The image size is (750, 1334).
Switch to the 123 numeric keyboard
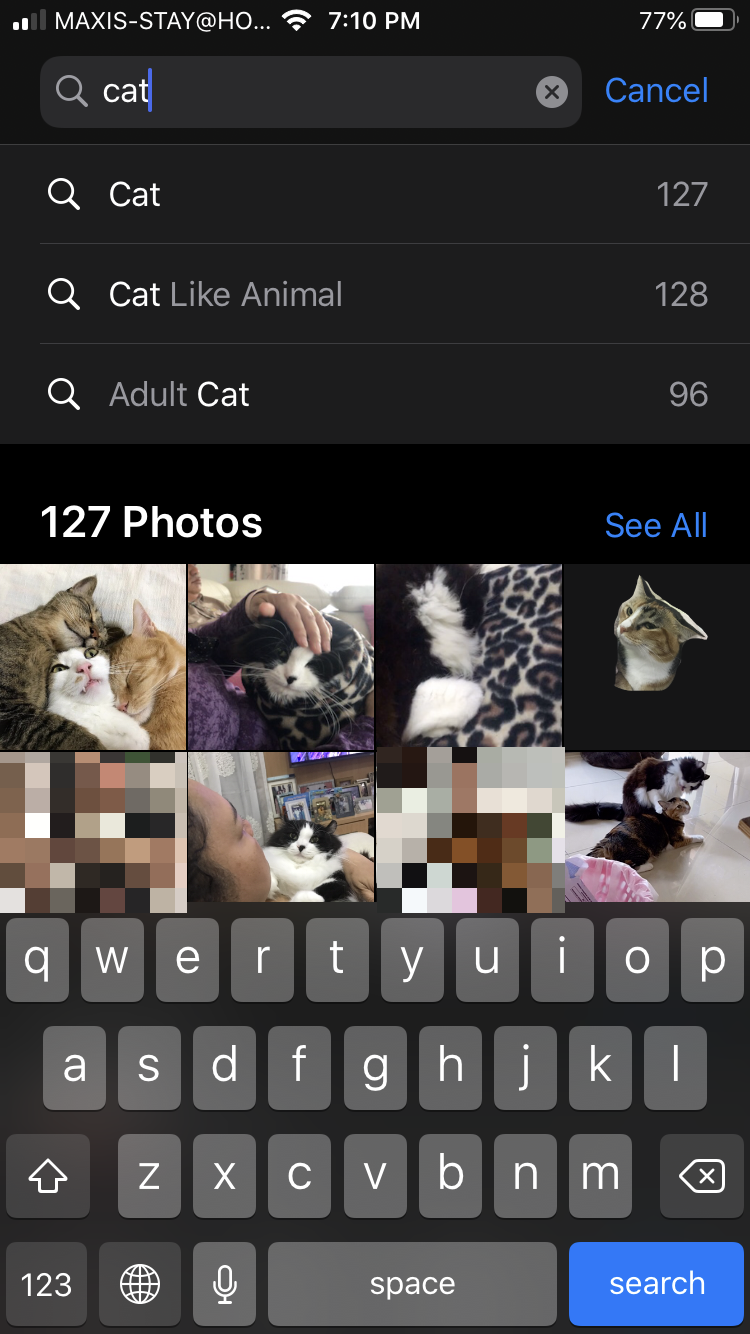click(x=47, y=1284)
